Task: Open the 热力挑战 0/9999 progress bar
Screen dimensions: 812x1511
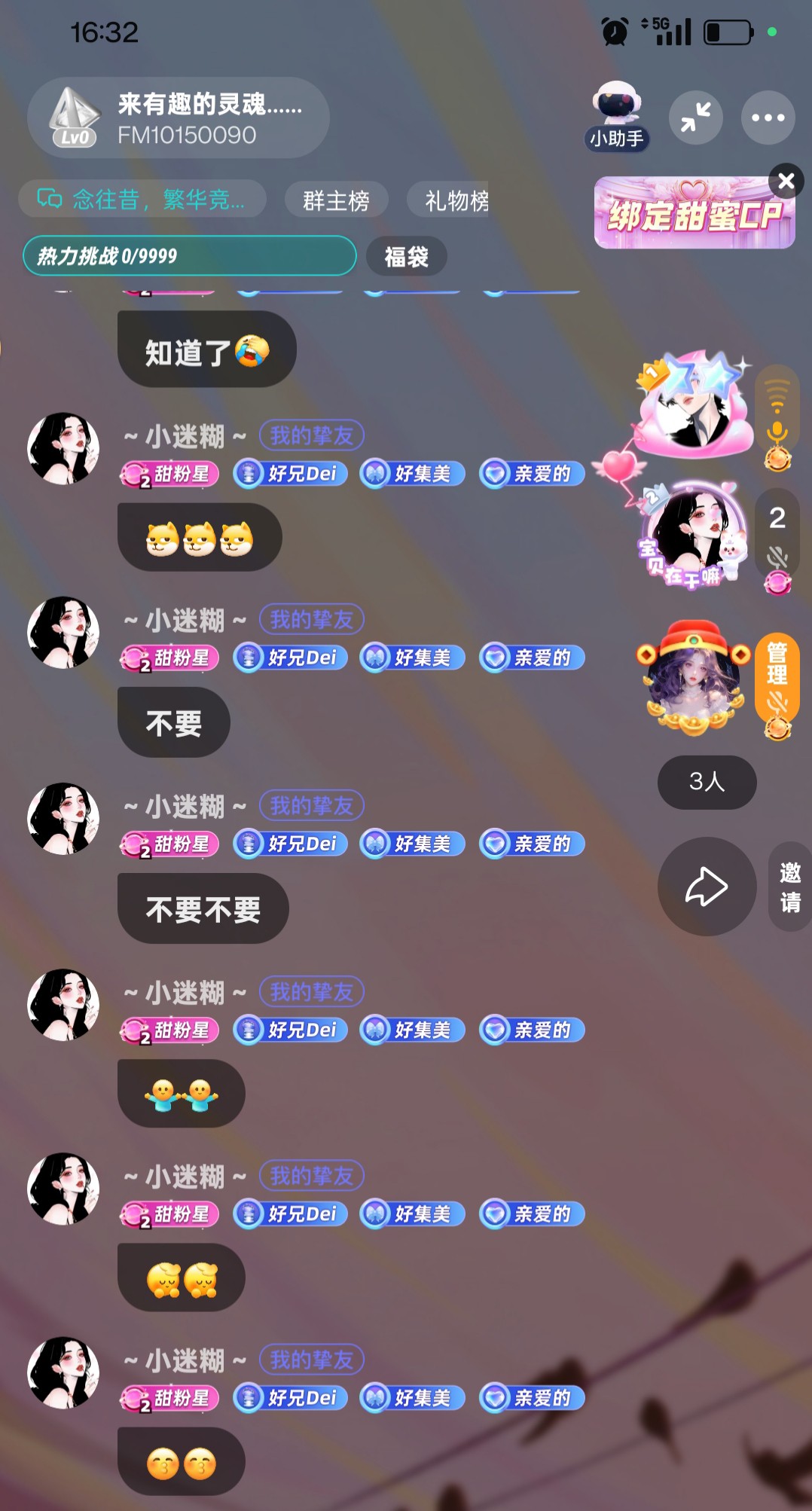Action: (189, 256)
